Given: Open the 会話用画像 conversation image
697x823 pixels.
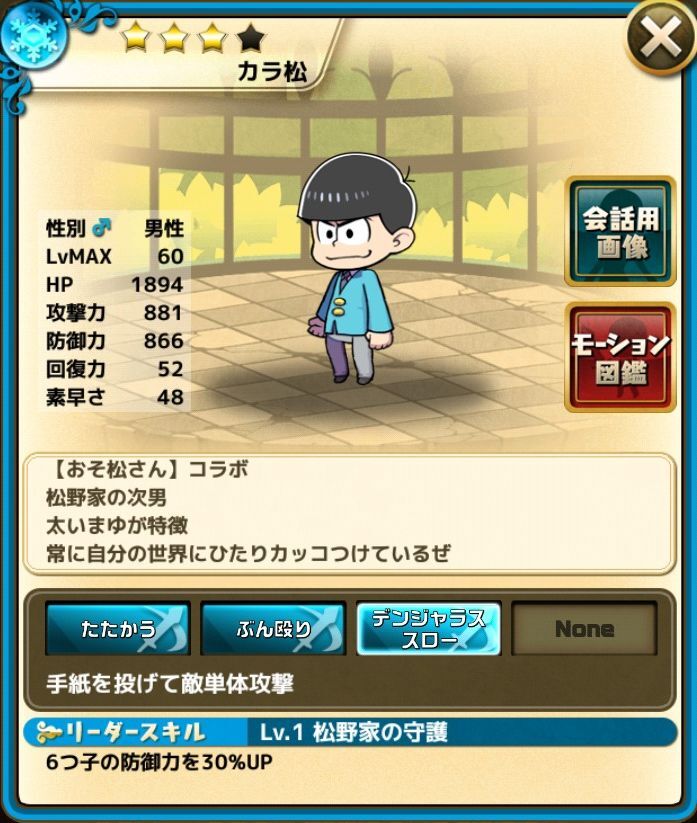Looking at the screenshot, I should pyautogui.click(x=621, y=232).
